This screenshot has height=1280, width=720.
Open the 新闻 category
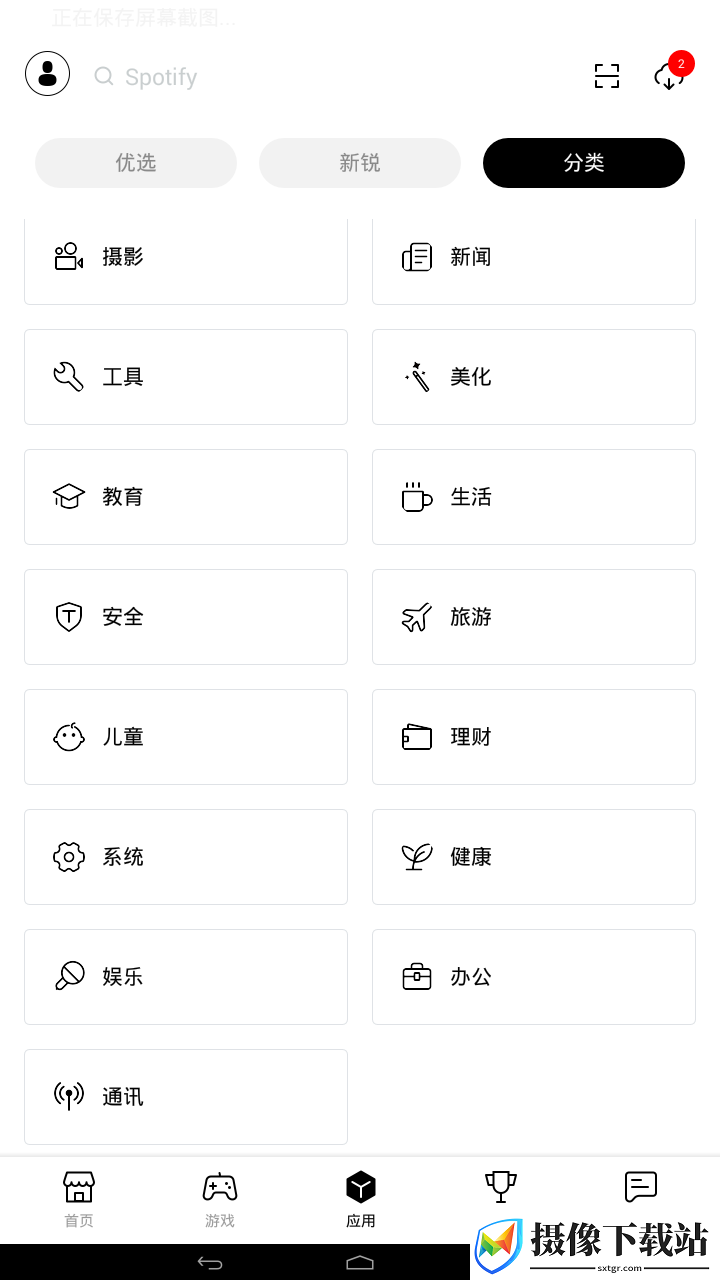coord(534,258)
